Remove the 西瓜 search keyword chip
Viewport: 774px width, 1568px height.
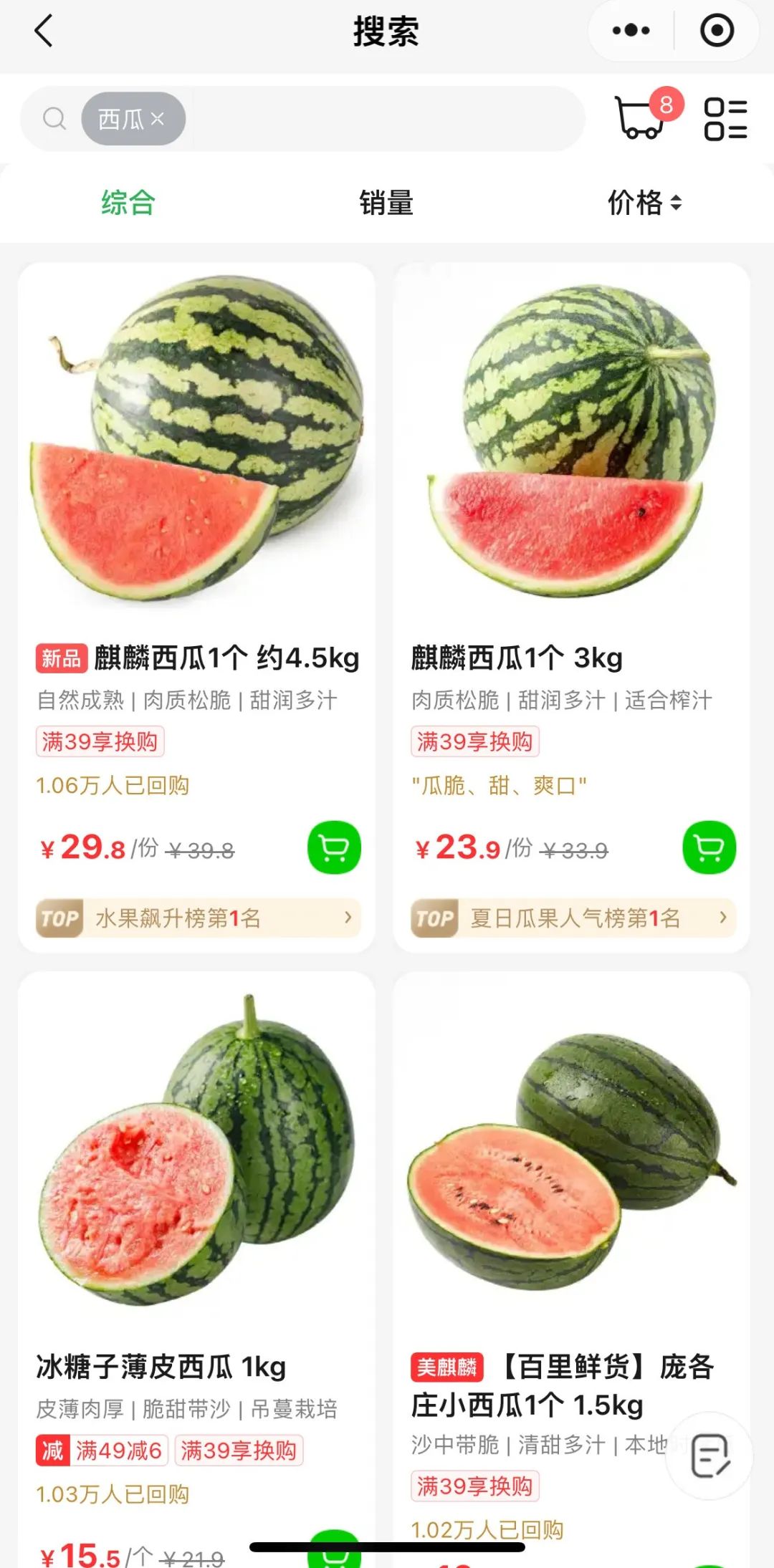pos(158,119)
